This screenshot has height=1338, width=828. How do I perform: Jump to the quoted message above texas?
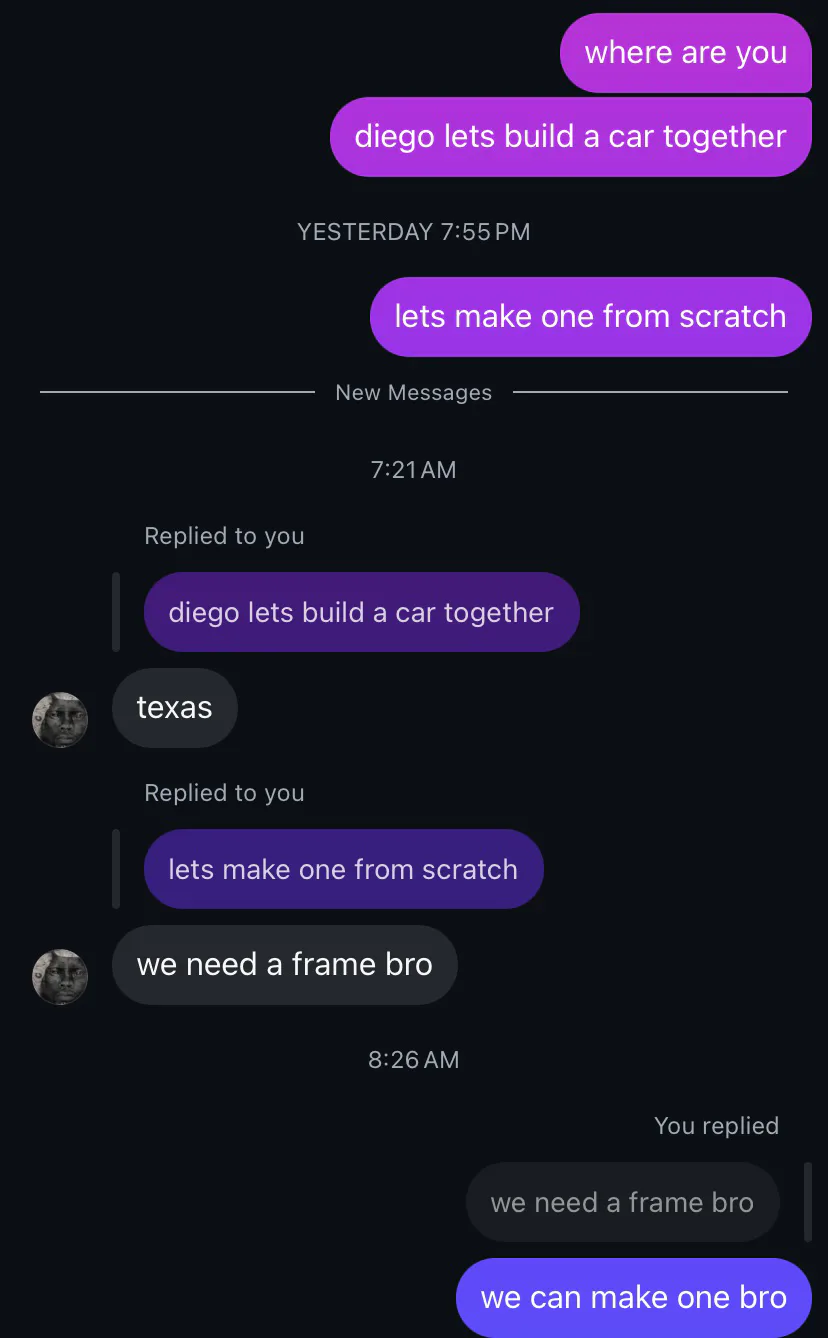coord(361,612)
